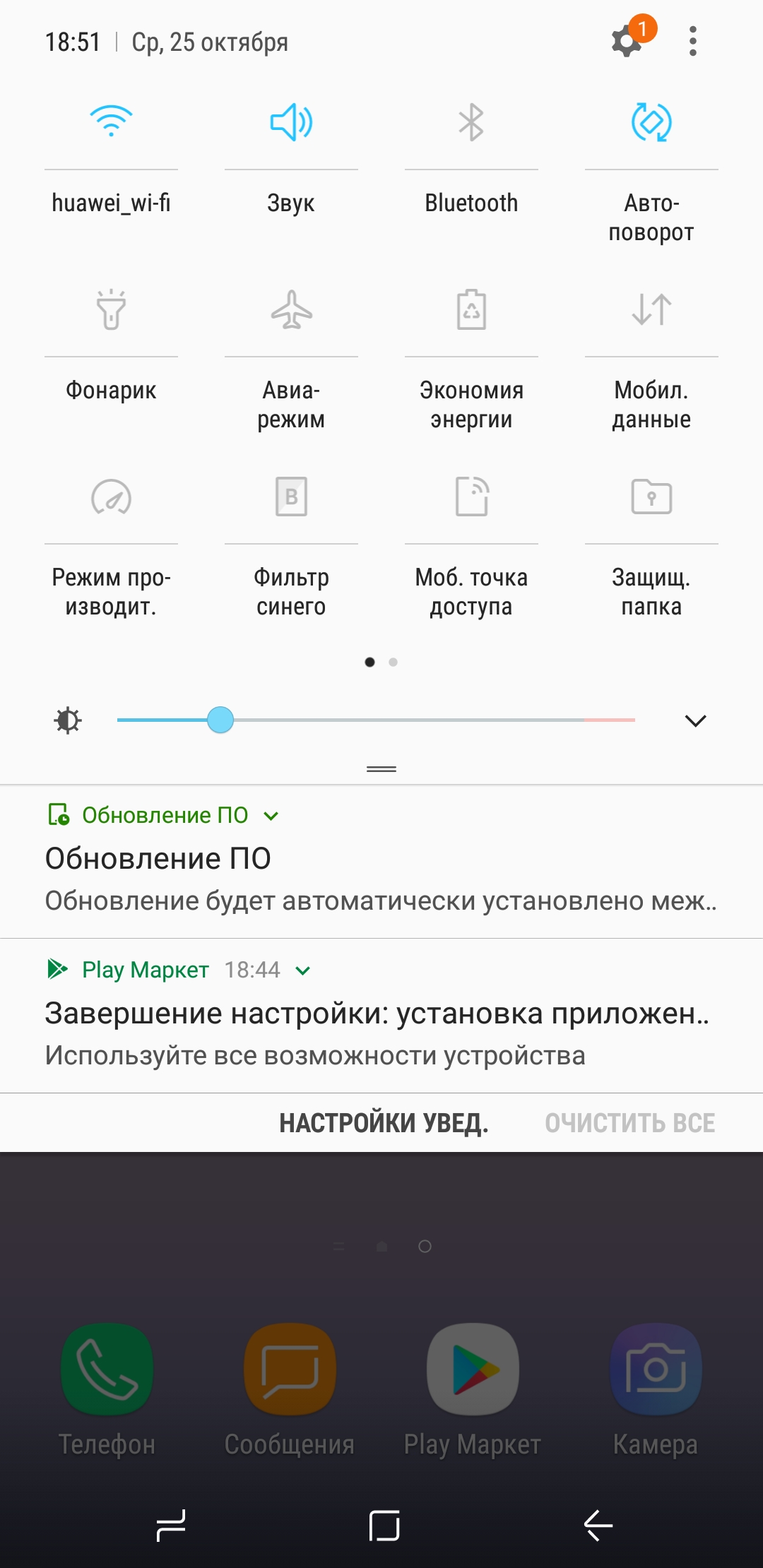The width and height of the screenshot is (763, 1568).
Task: Enable Фильтр синего blue light filter
Action: click(291, 497)
